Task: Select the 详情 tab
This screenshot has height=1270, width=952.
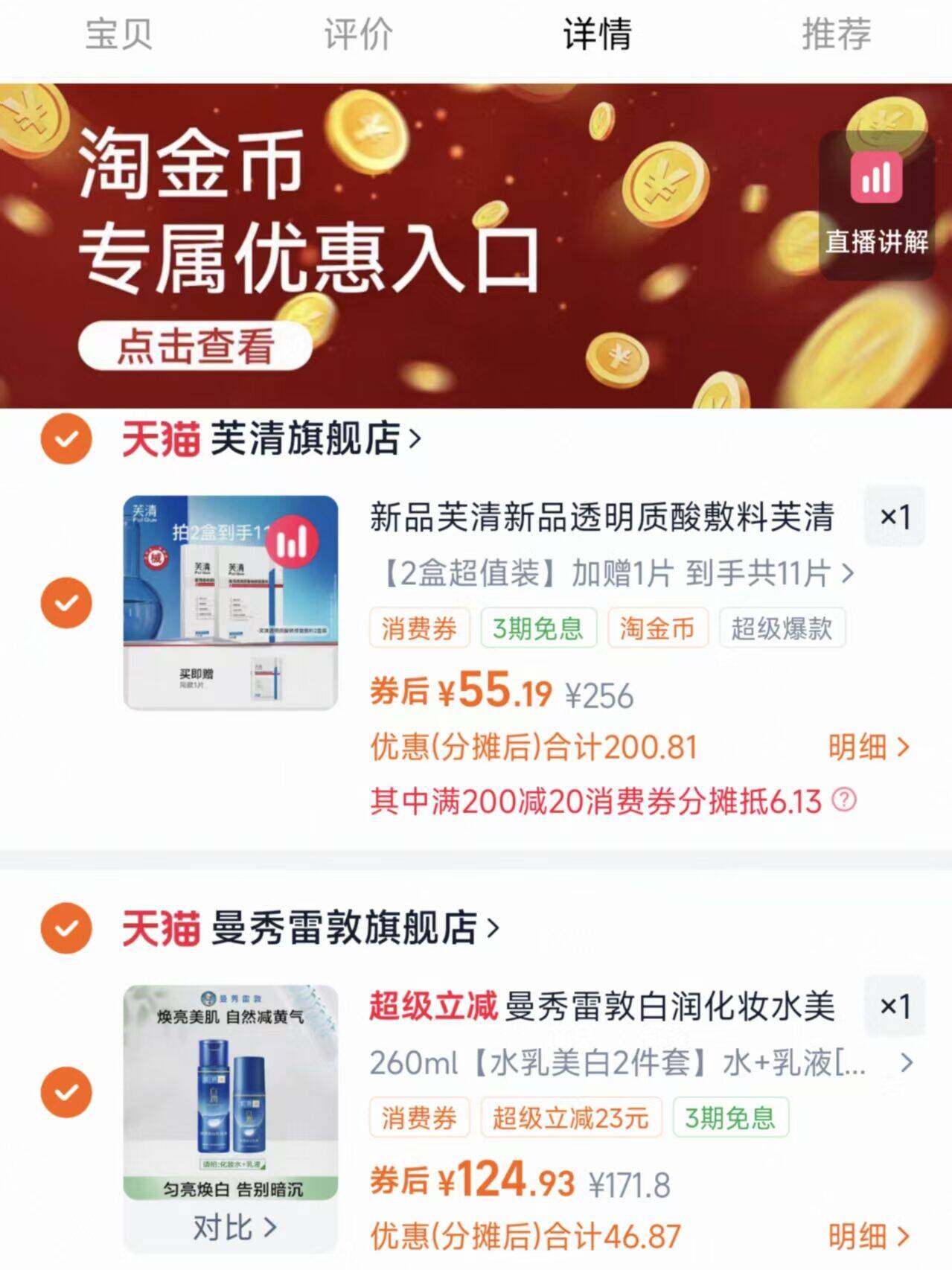Action: pyautogui.click(x=597, y=34)
